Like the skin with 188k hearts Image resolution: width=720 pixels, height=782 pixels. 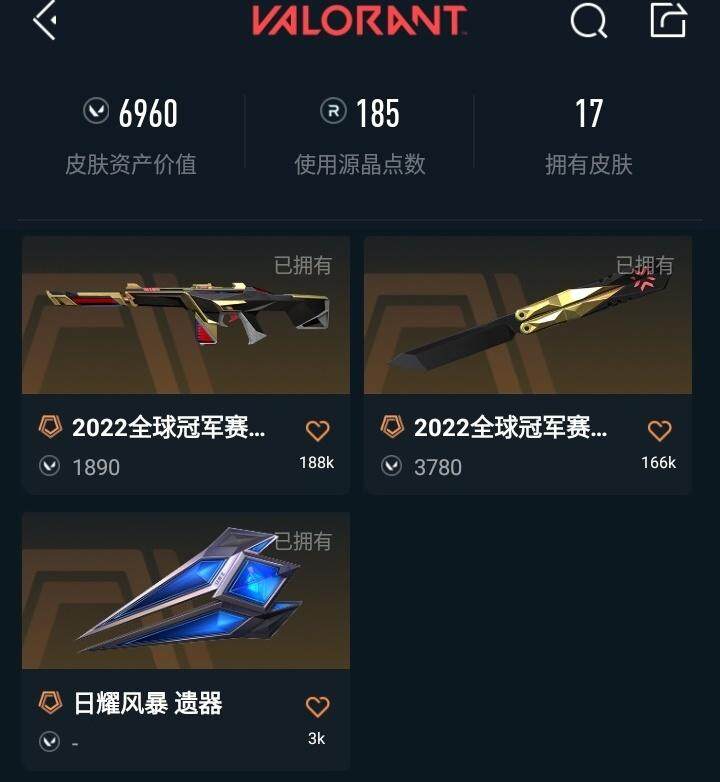click(x=317, y=431)
